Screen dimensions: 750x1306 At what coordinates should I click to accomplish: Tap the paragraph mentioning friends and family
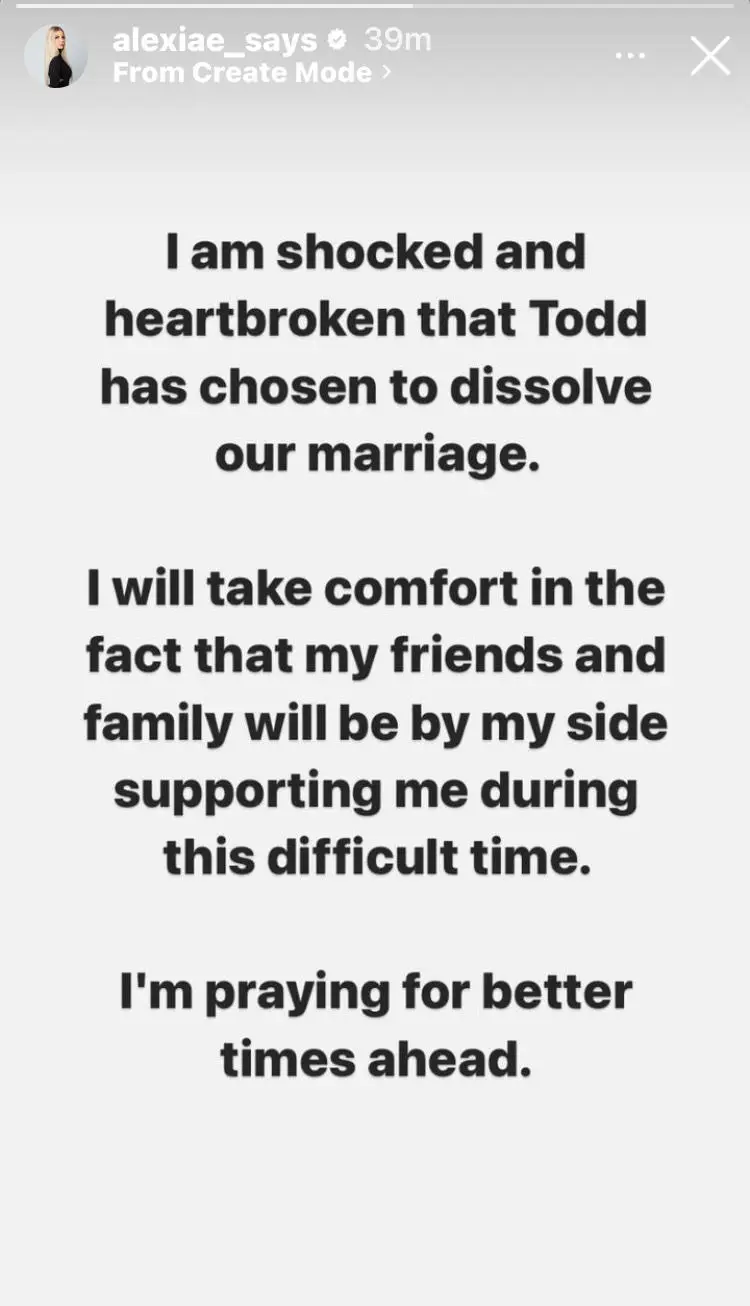coord(375,721)
